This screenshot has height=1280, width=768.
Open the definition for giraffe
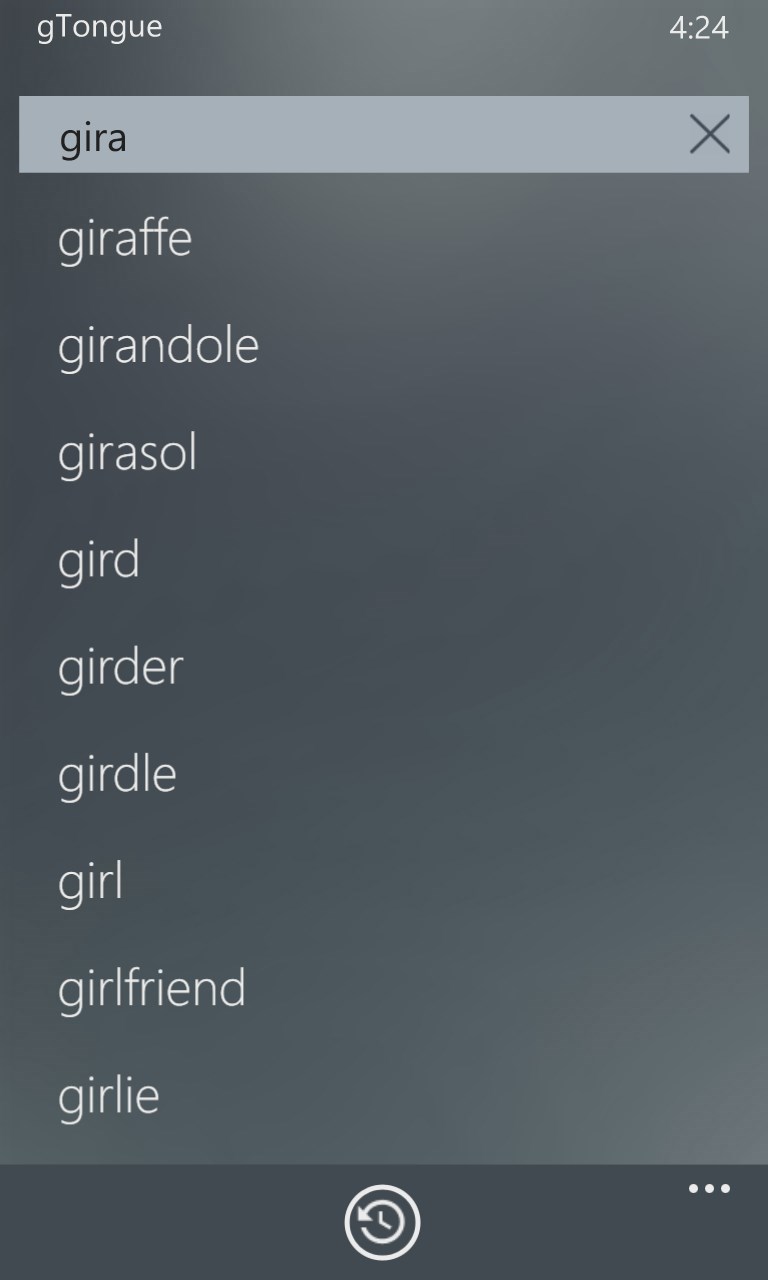[125, 239]
